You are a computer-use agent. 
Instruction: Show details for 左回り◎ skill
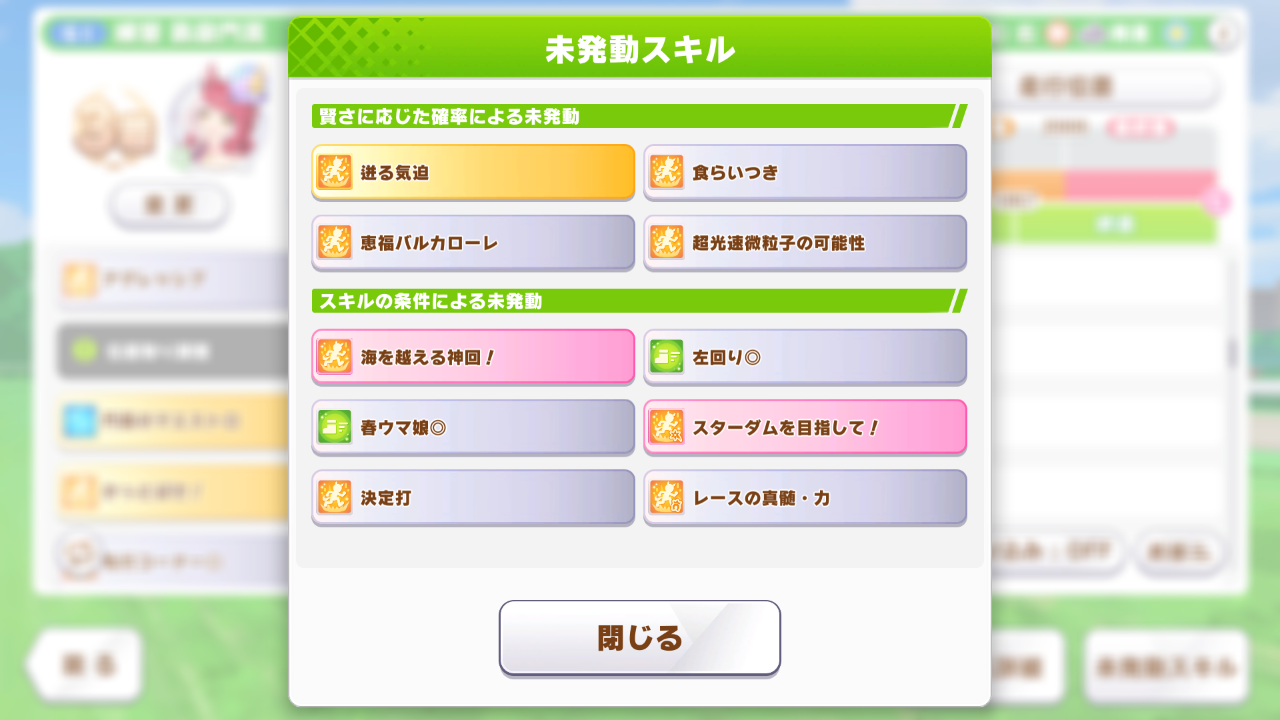tap(805, 356)
